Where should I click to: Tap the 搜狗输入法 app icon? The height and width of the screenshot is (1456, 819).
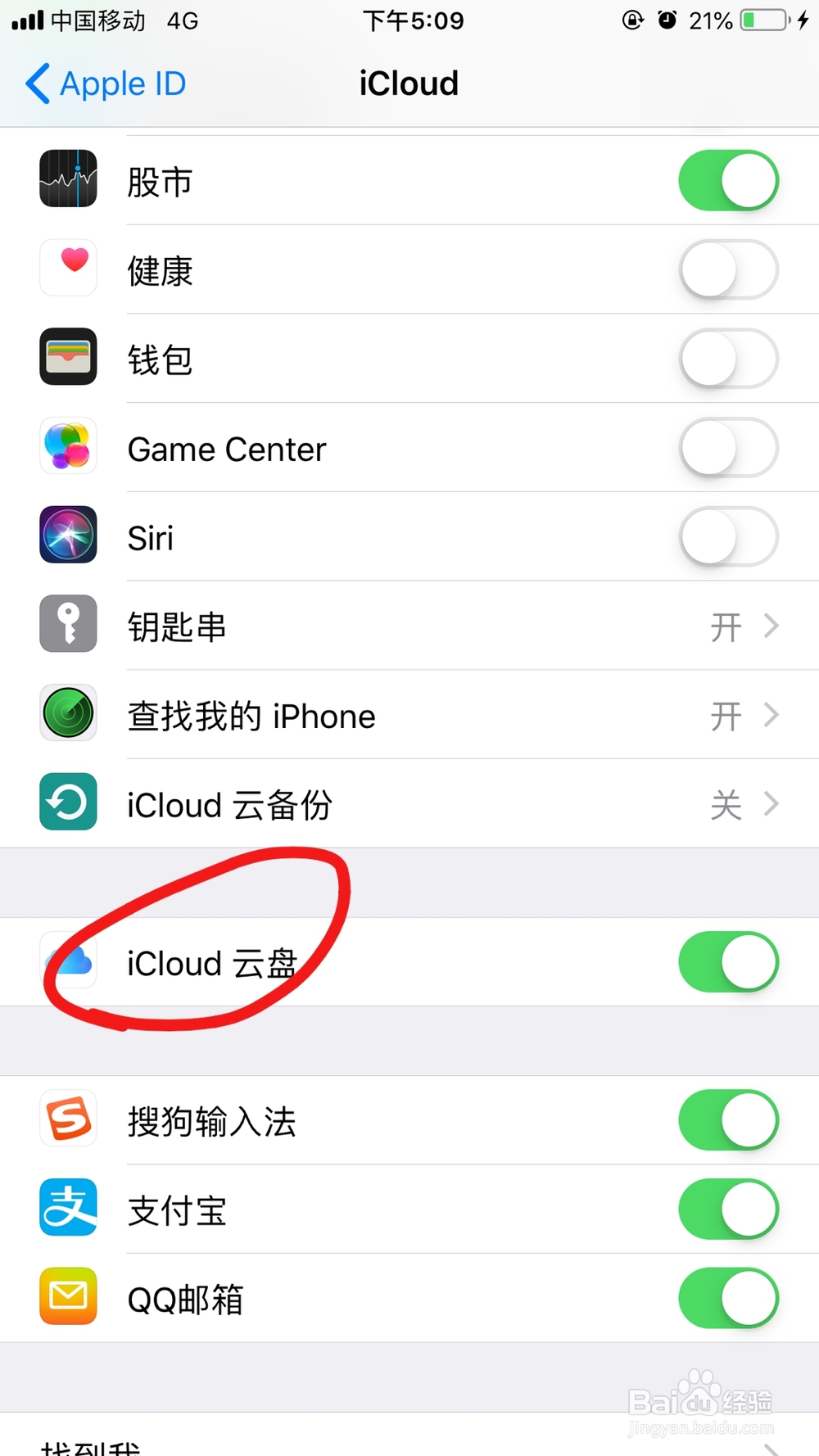68,1119
